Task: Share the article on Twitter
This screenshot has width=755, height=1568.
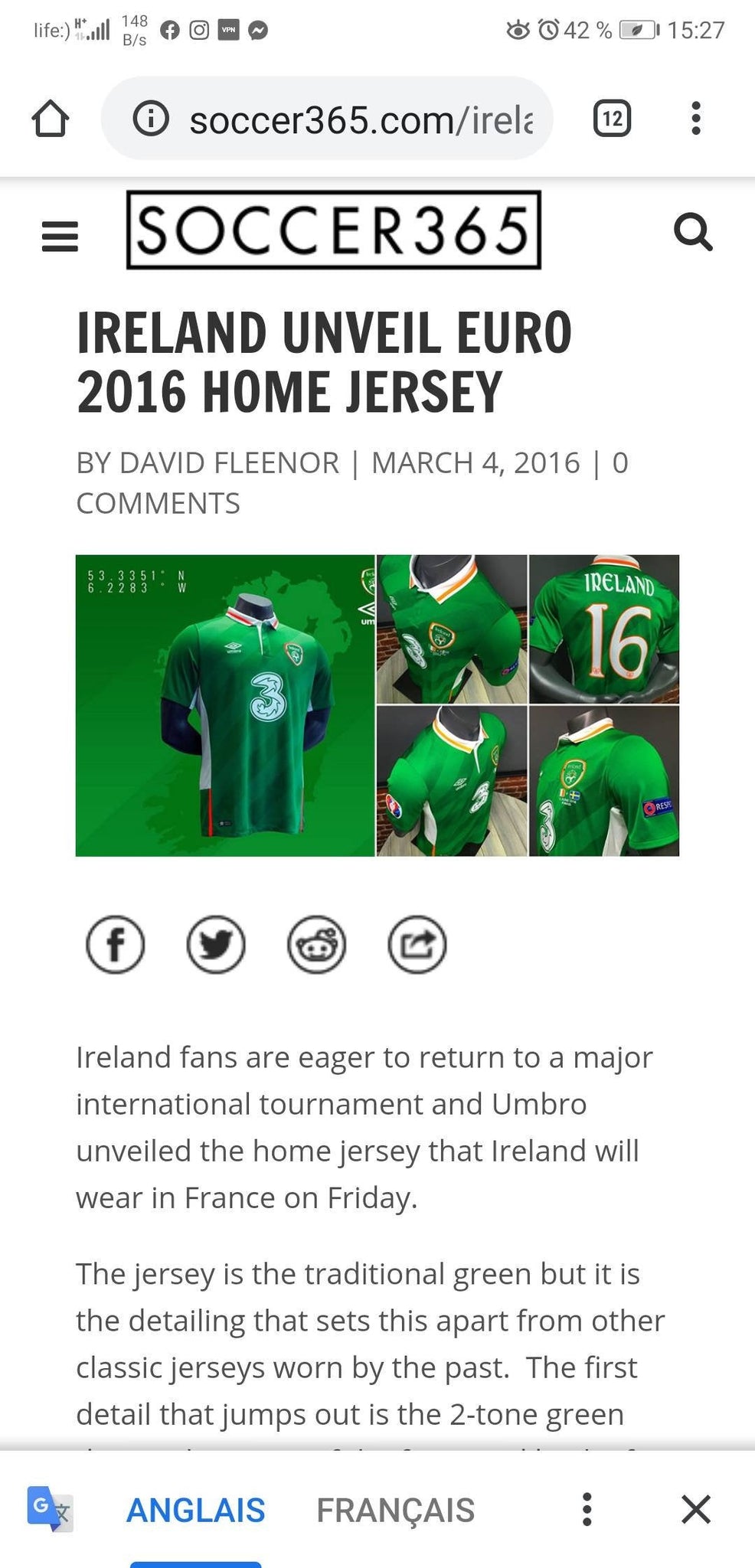Action: point(216,944)
